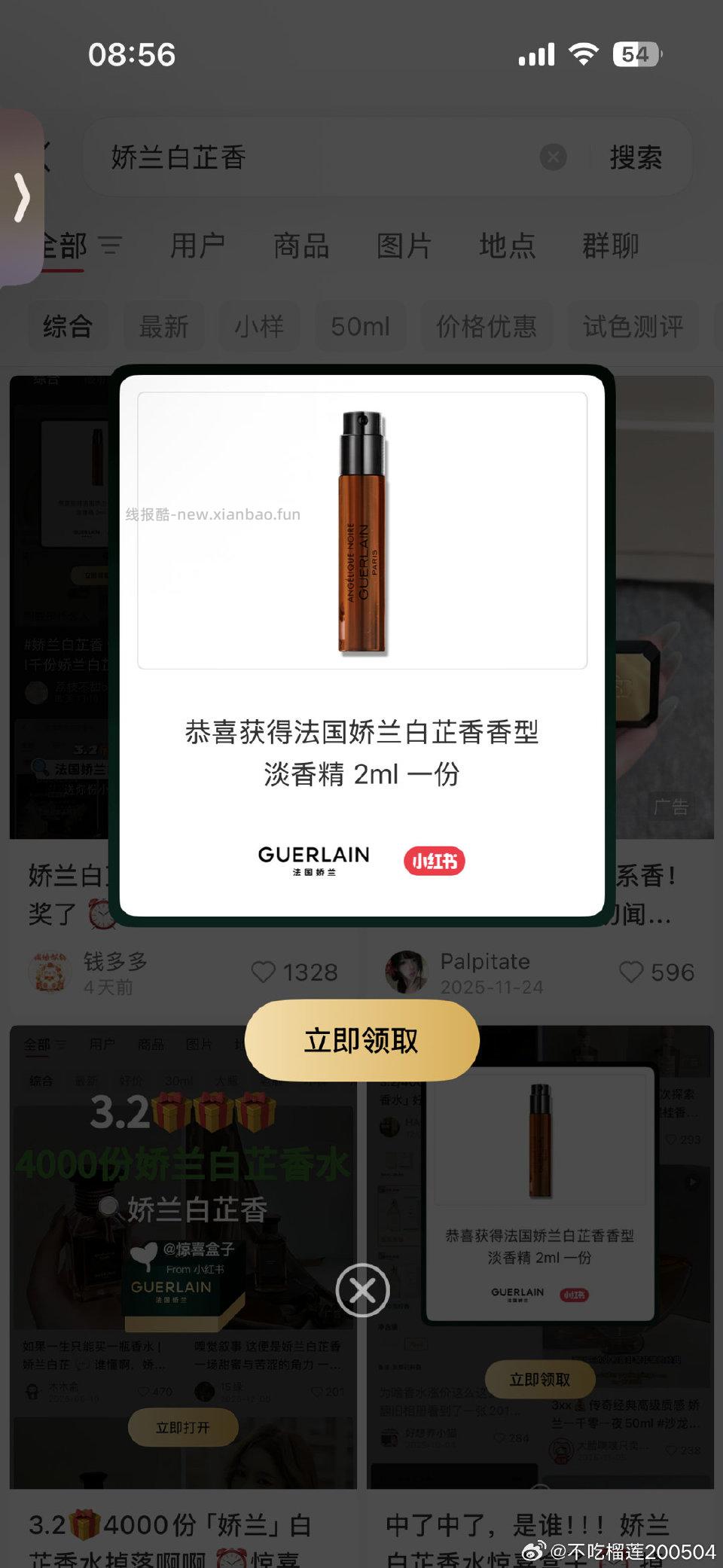Toggle the 50ml filter chip
Viewport: 723px width, 1568px height.
(361, 325)
